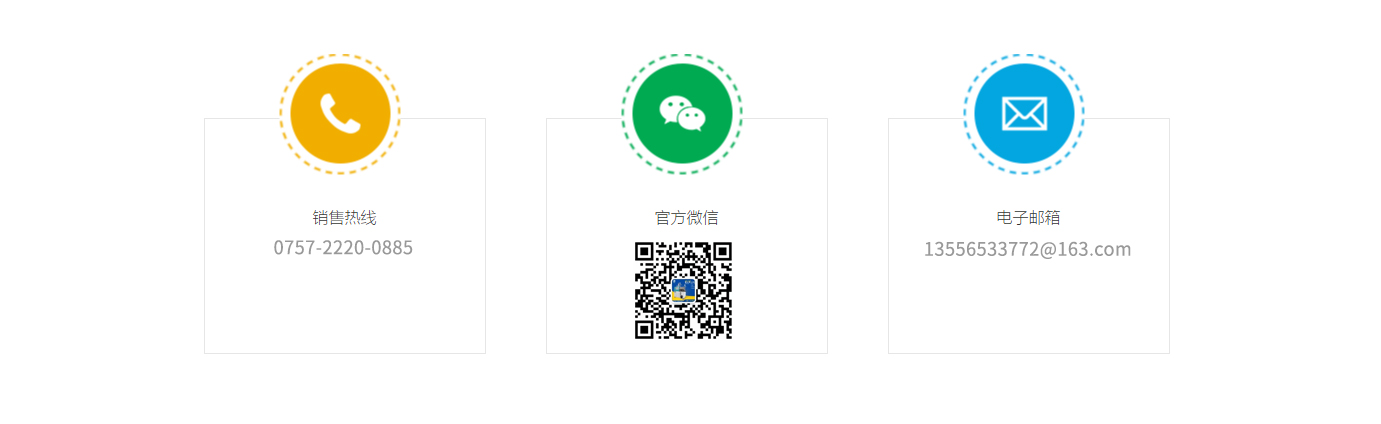Select the email address 13556533772@163.com card
The height and width of the screenshot is (424, 1381).
1028,236
